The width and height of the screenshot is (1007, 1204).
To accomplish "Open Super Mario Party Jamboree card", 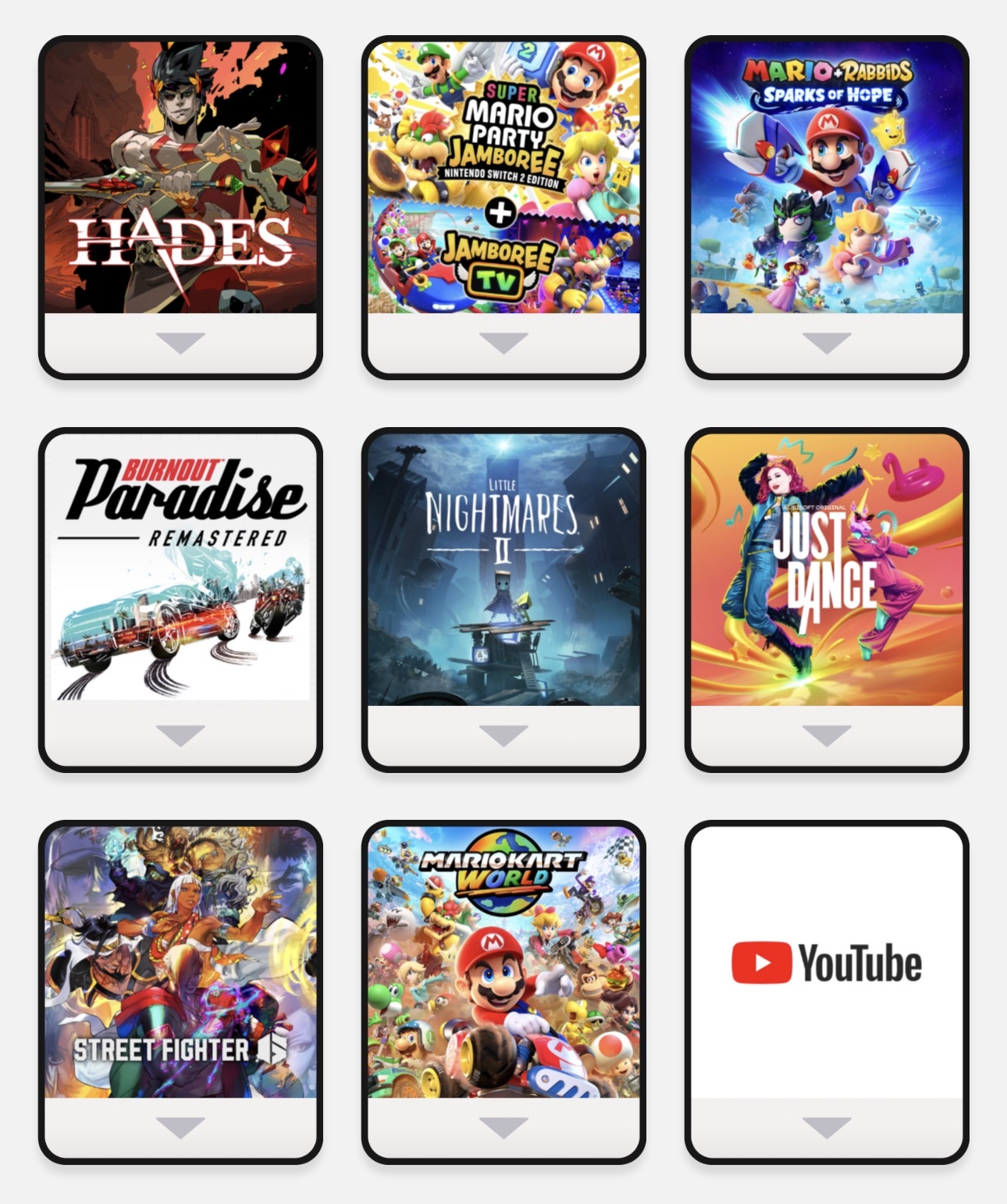I will [503, 178].
